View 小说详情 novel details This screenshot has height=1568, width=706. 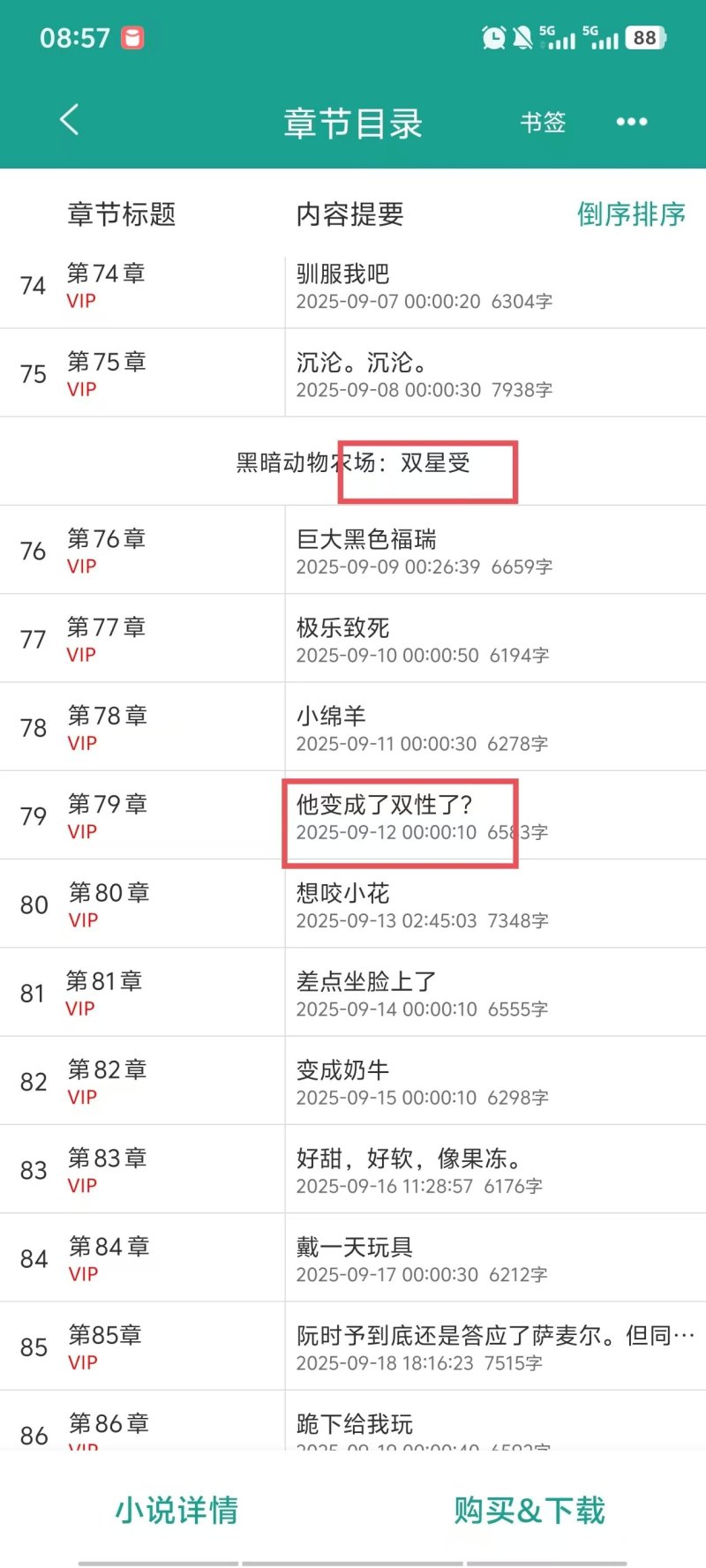click(x=176, y=1511)
